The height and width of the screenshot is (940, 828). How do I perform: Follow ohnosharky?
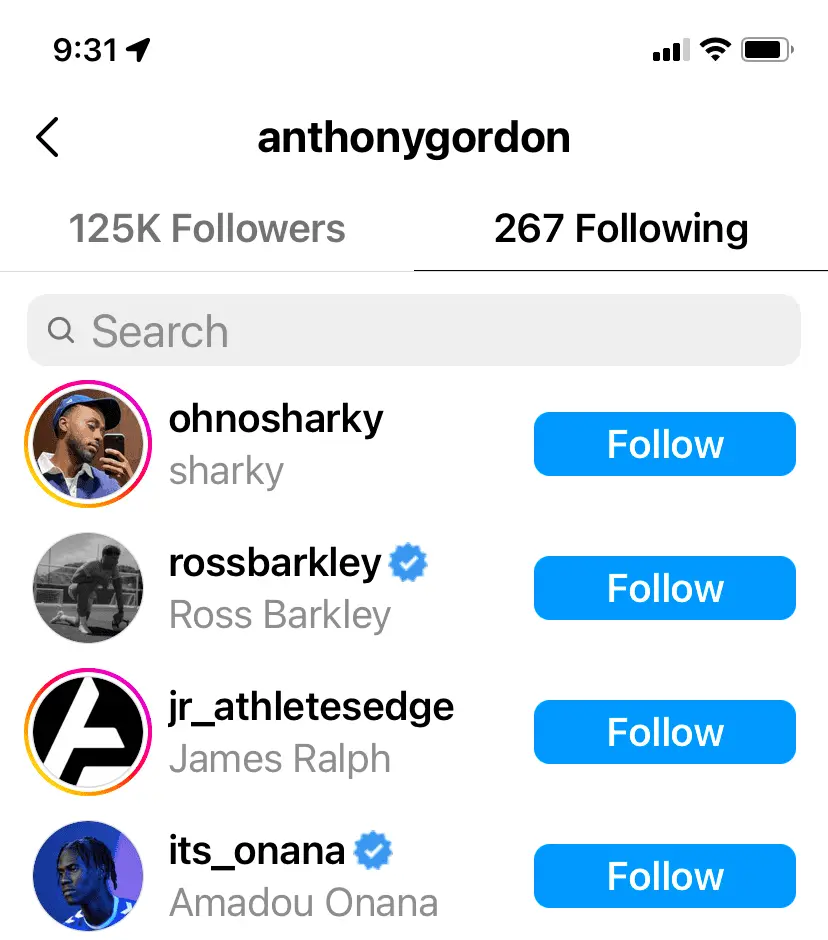click(664, 444)
